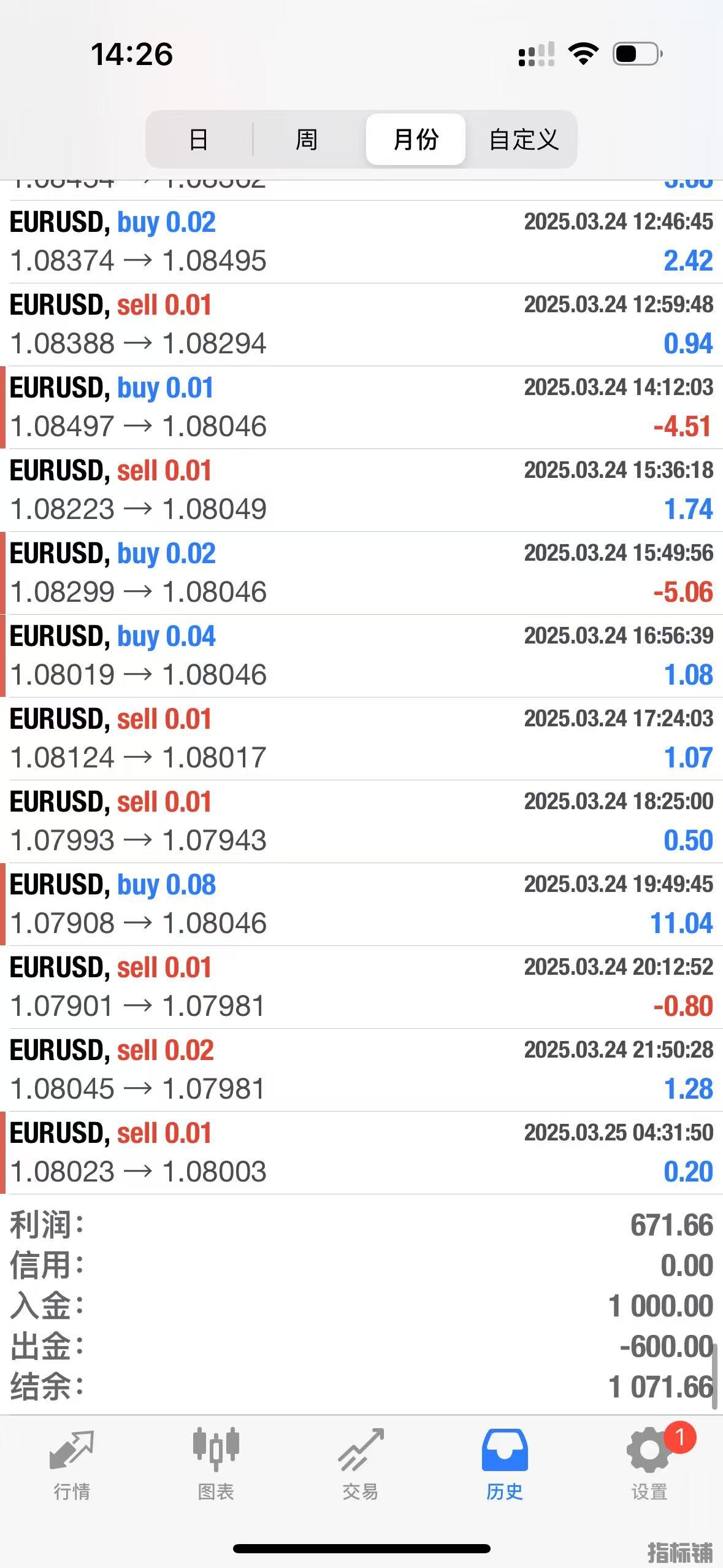Select the 周 (week) period filter
Image resolution: width=723 pixels, height=1568 pixels.
point(307,139)
